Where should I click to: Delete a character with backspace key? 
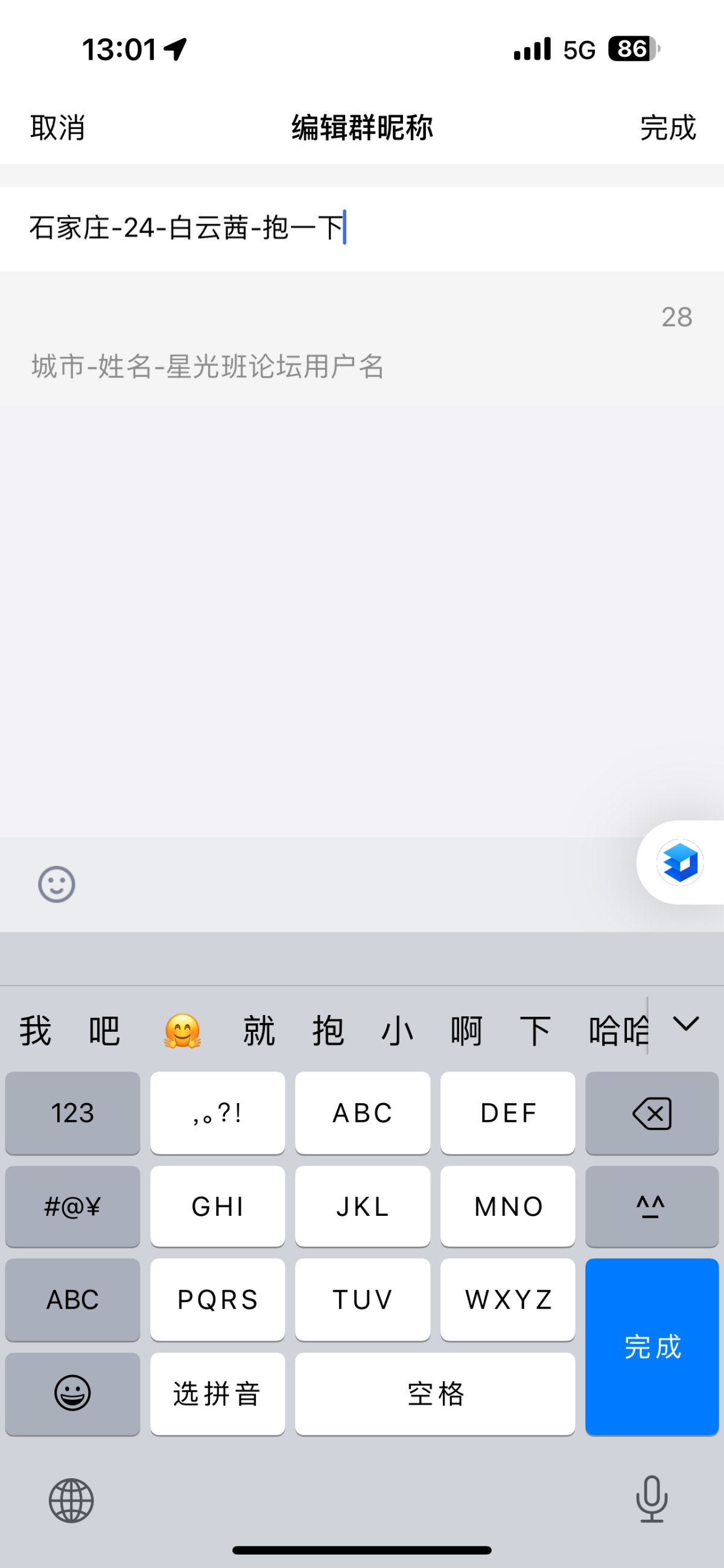652,1113
